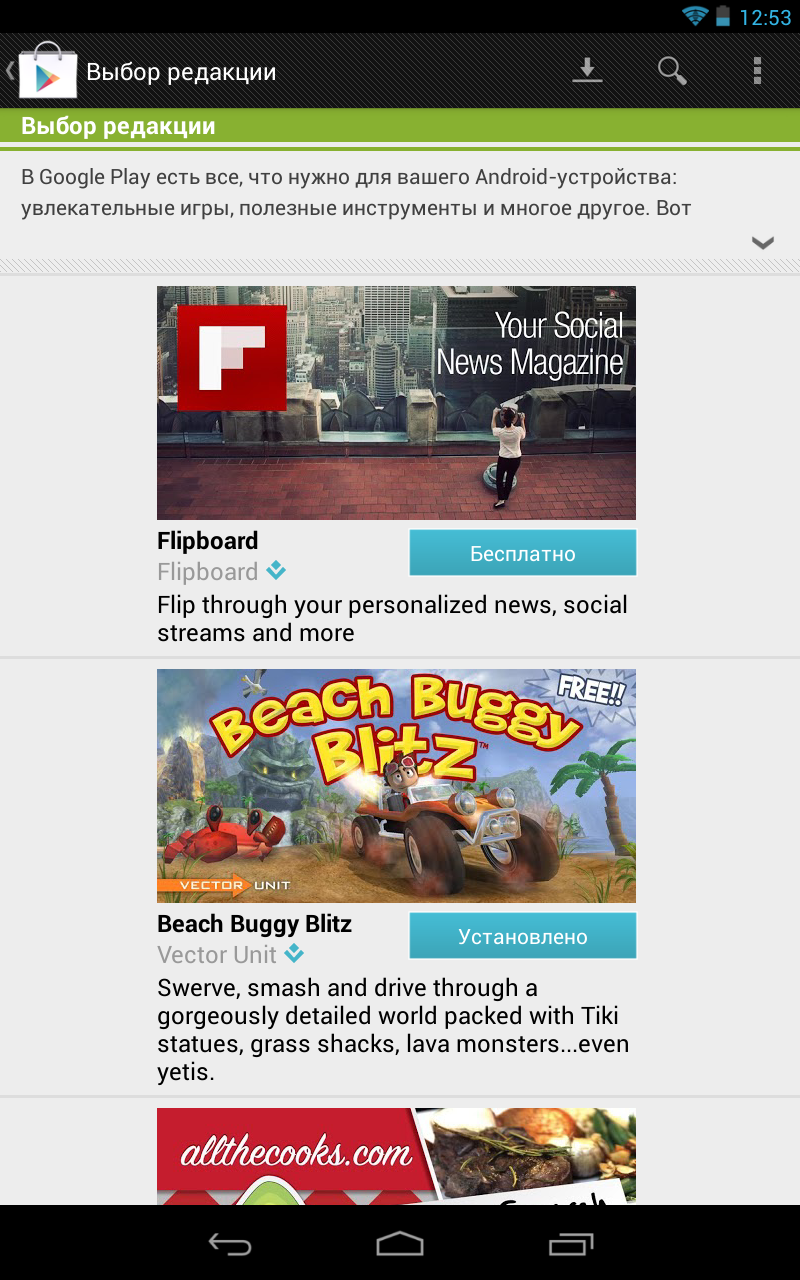Screen dimensions: 800x1280
Task: Open the Flipboard banner card
Action: [396, 403]
